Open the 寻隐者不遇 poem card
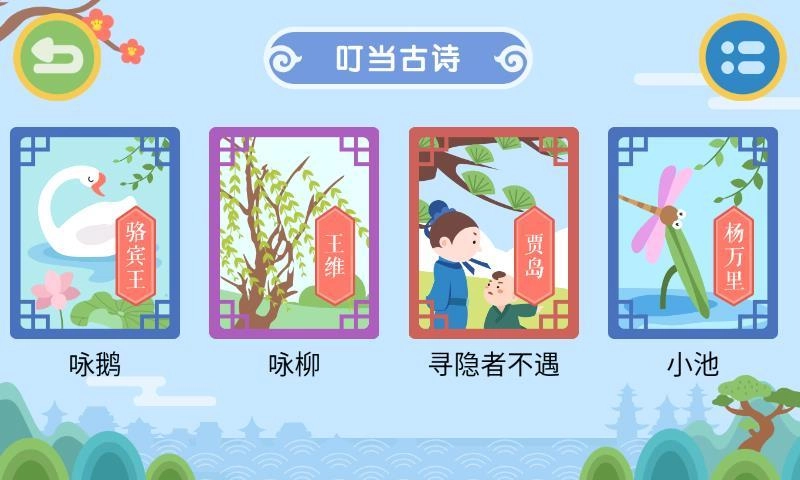This screenshot has width=800, height=480. point(493,233)
